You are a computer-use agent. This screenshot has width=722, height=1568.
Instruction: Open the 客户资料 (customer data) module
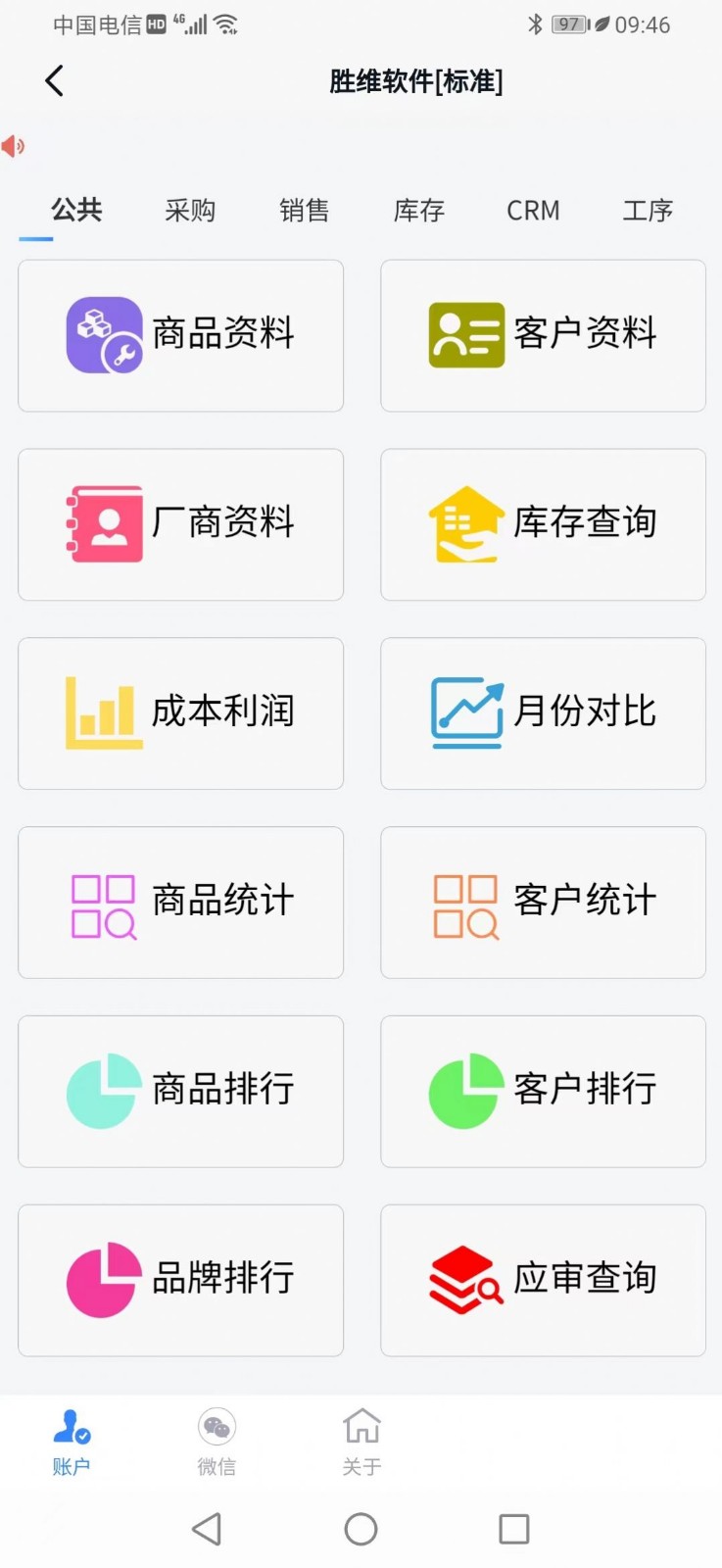pos(542,335)
